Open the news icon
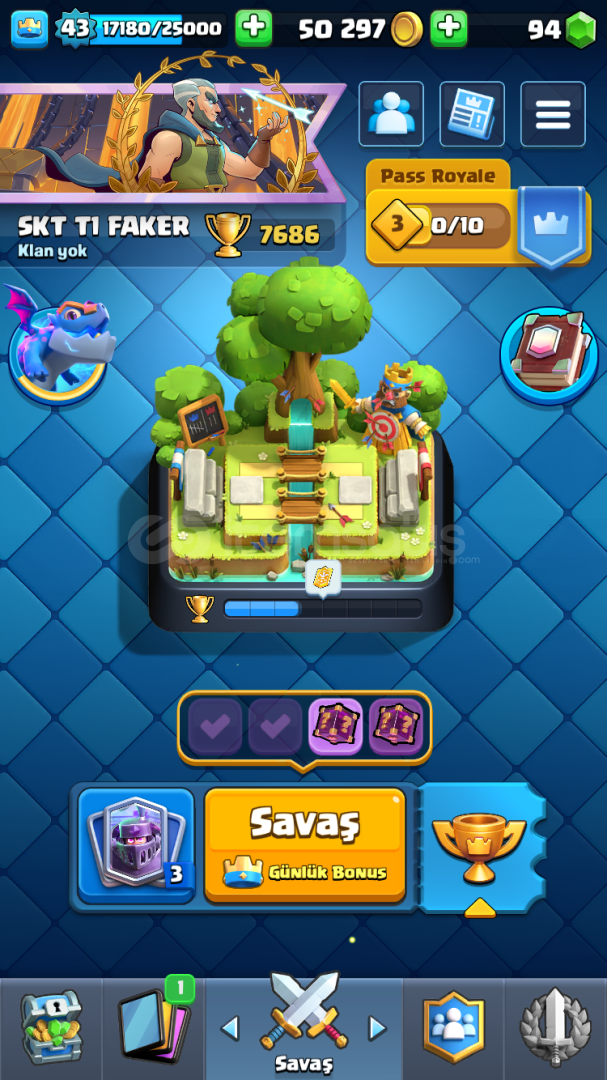Image resolution: width=607 pixels, height=1080 pixels. coord(472,114)
